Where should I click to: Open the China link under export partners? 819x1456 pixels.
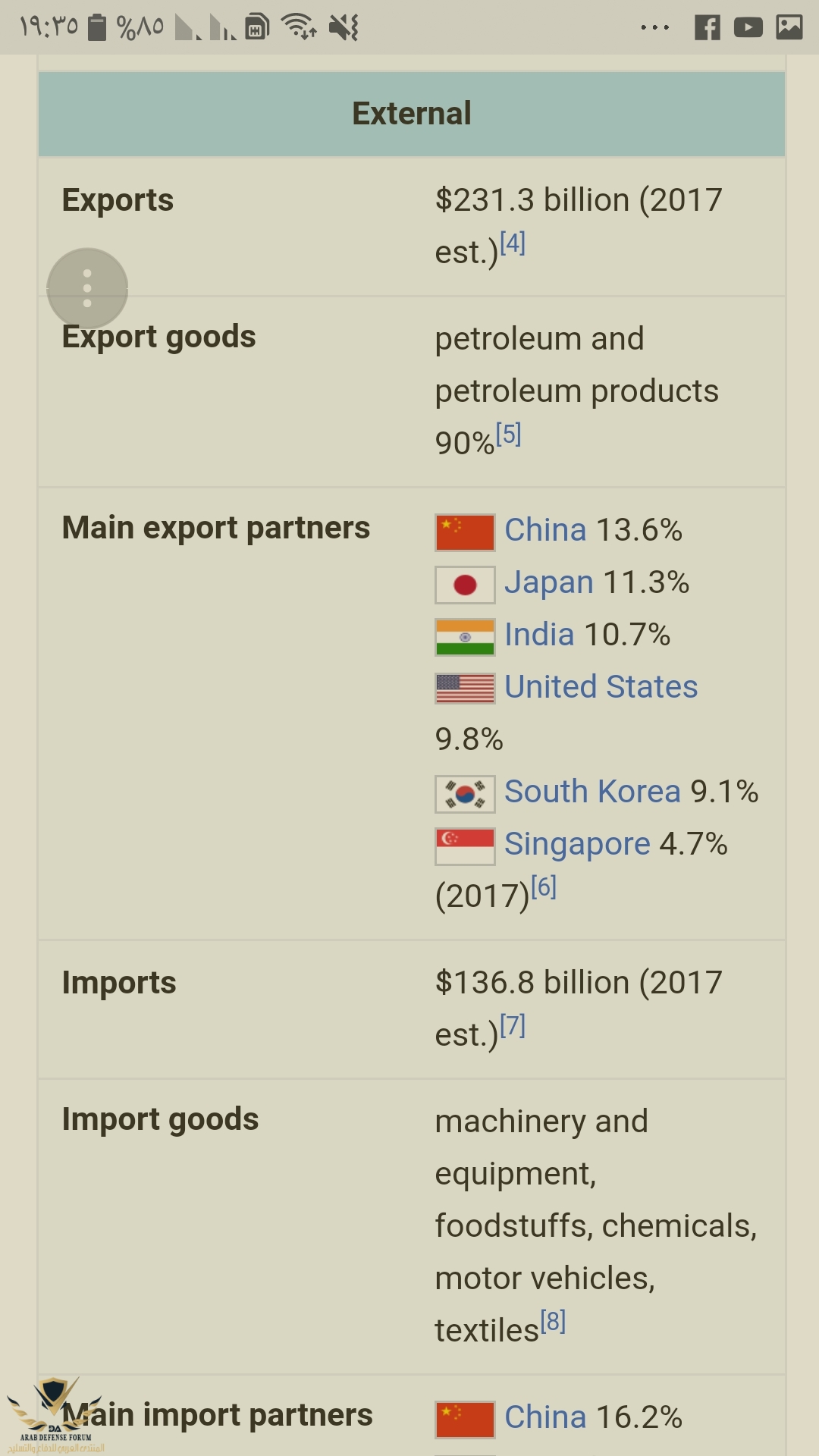click(545, 530)
